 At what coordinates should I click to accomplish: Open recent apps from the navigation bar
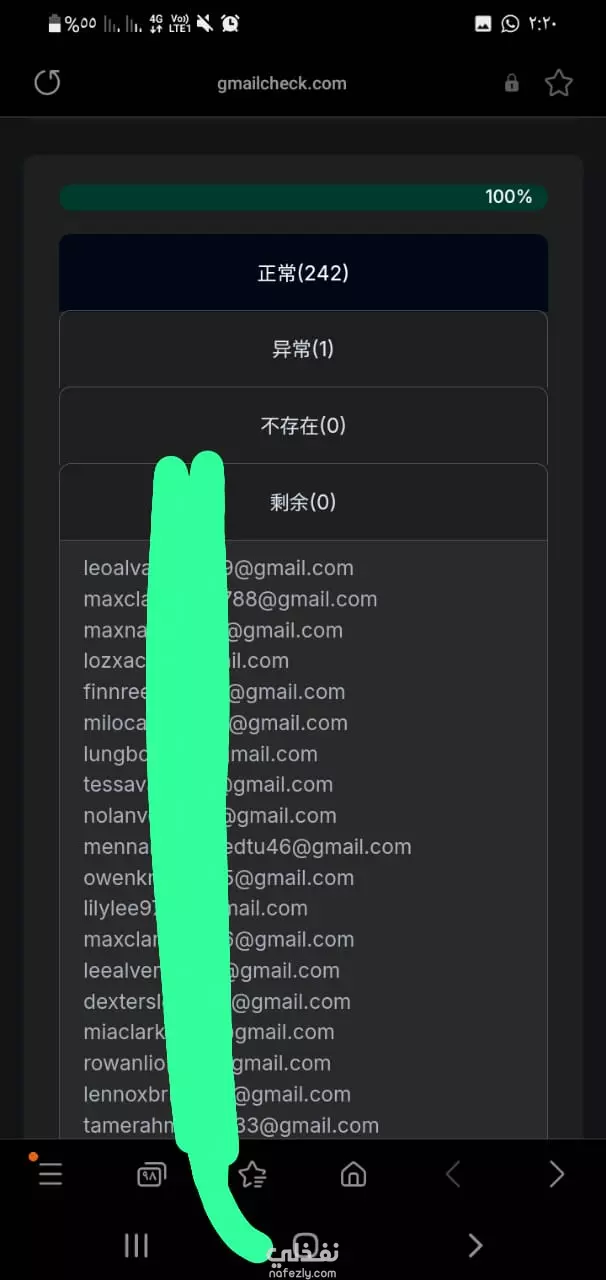click(x=136, y=1245)
